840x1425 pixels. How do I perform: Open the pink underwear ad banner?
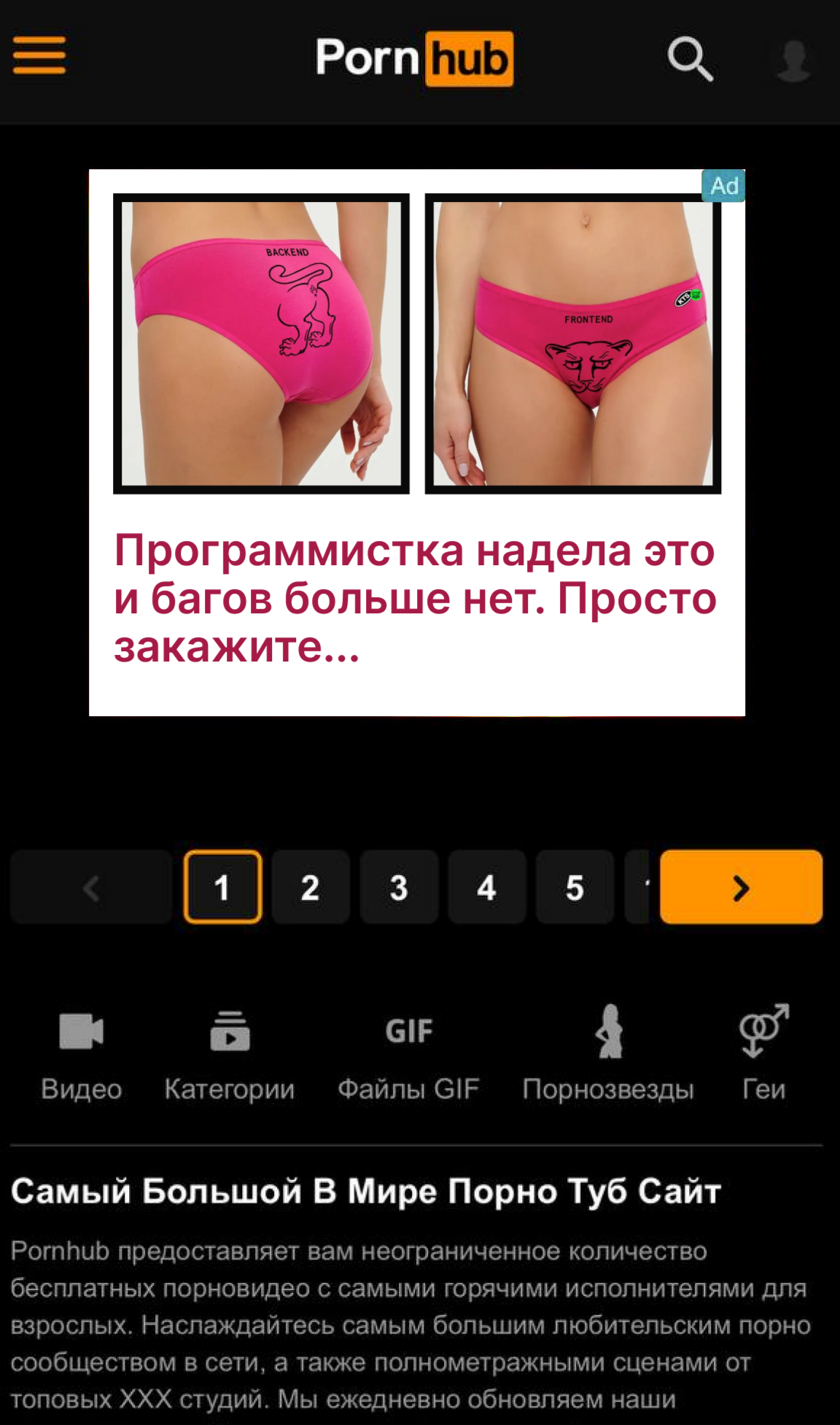[416, 442]
